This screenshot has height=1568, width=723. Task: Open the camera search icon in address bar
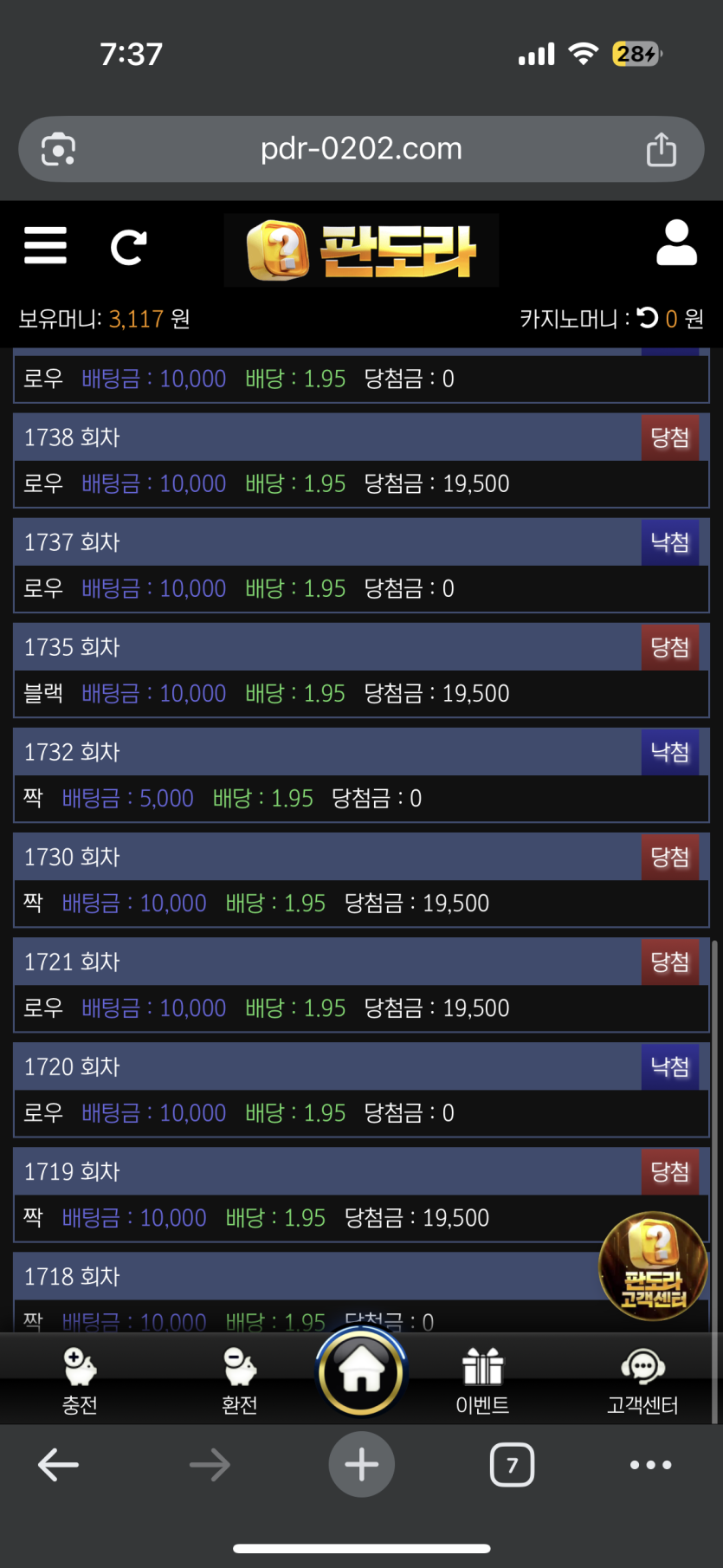click(x=59, y=149)
